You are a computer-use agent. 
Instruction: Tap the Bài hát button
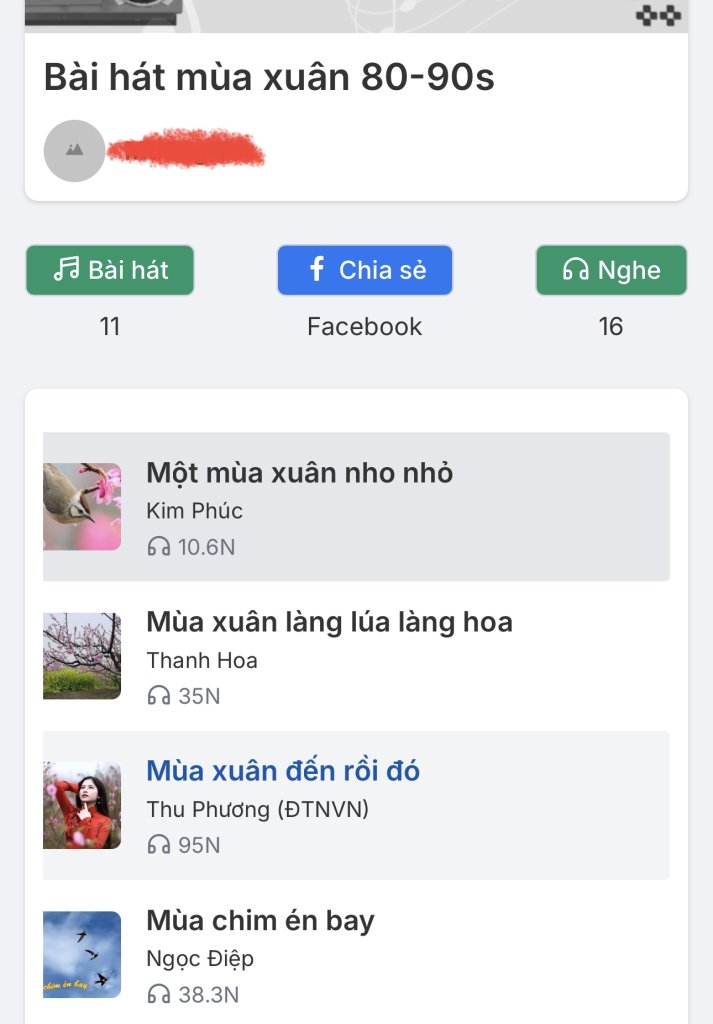tap(110, 270)
